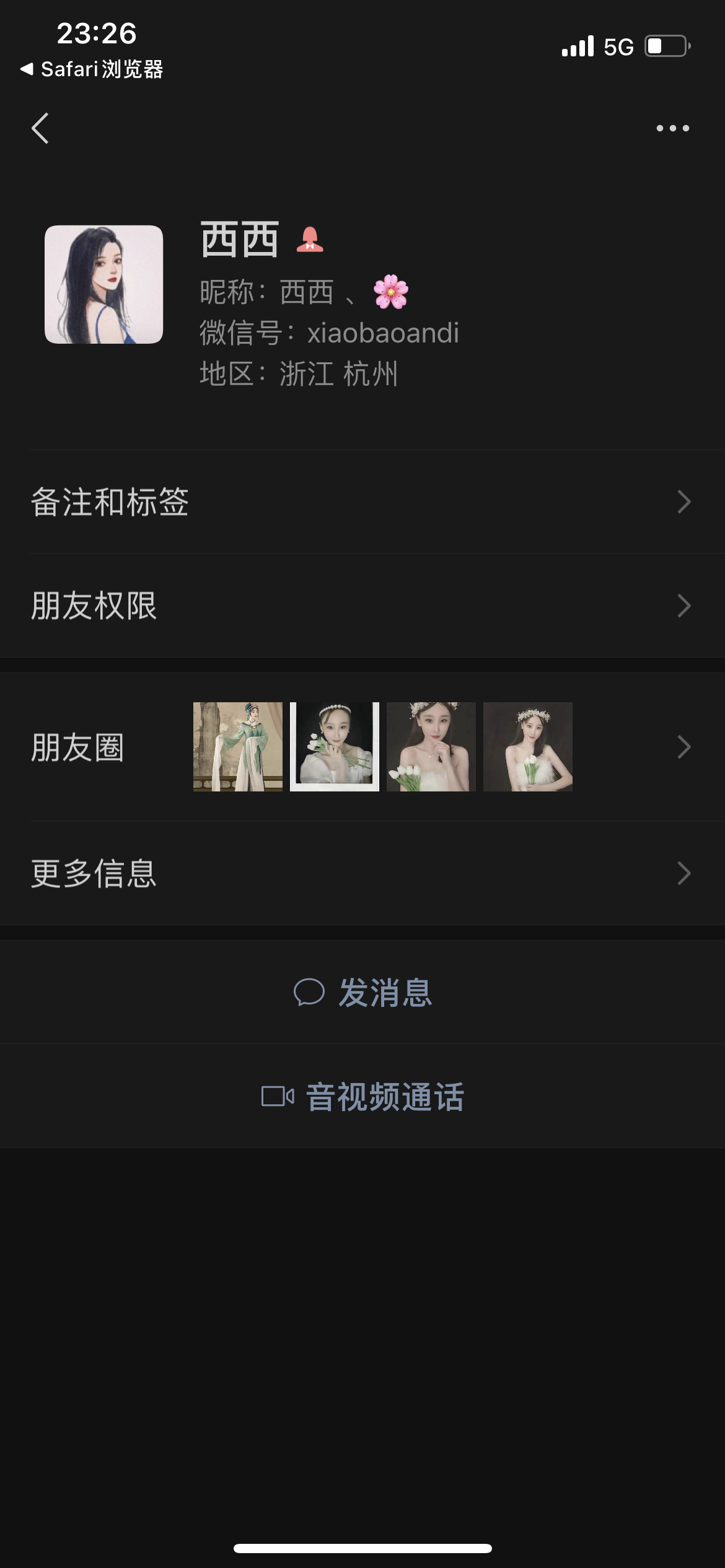The width and height of the screenshot is (725, 1568).
Task: Tap the 5G network indicator
Action: [x=617, y=46]
